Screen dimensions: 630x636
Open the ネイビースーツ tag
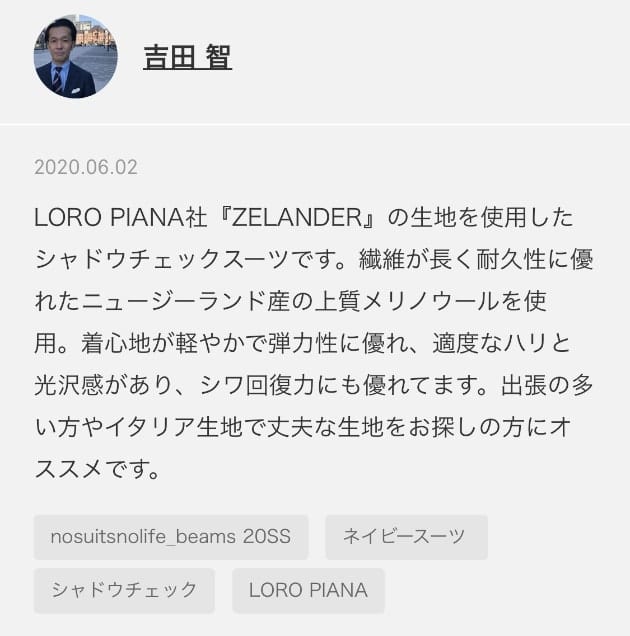point(405,537)
